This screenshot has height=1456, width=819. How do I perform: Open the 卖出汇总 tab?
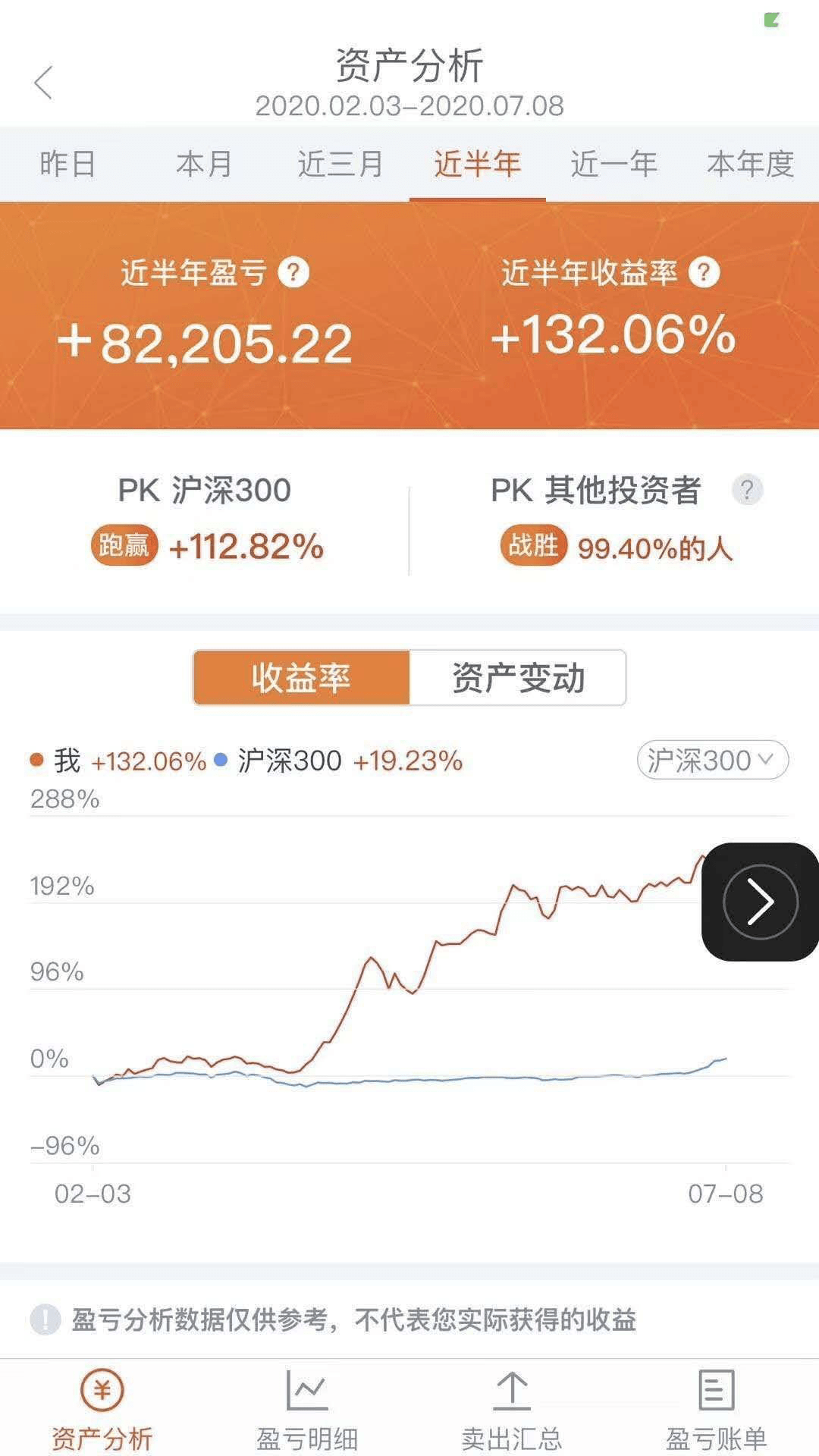coord(512,1409)
